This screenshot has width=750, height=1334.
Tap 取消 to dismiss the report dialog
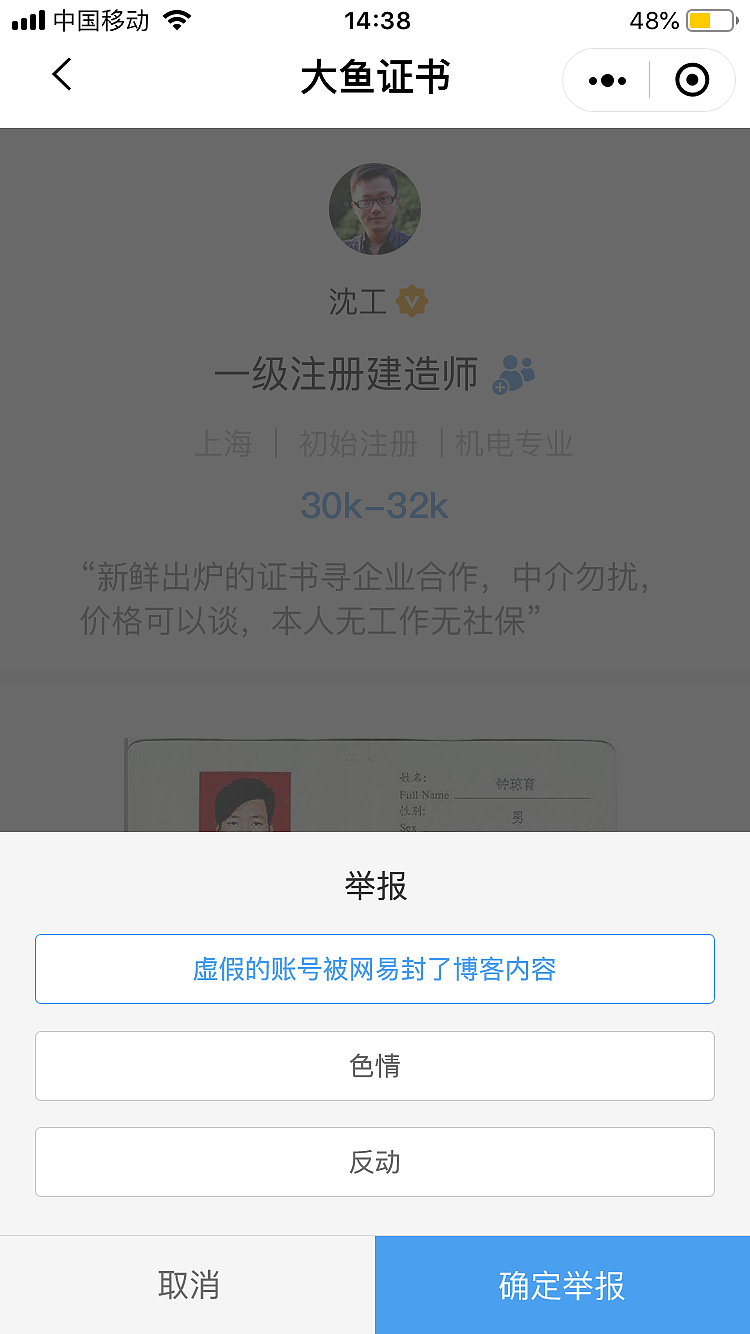(x=187, y=1284)
